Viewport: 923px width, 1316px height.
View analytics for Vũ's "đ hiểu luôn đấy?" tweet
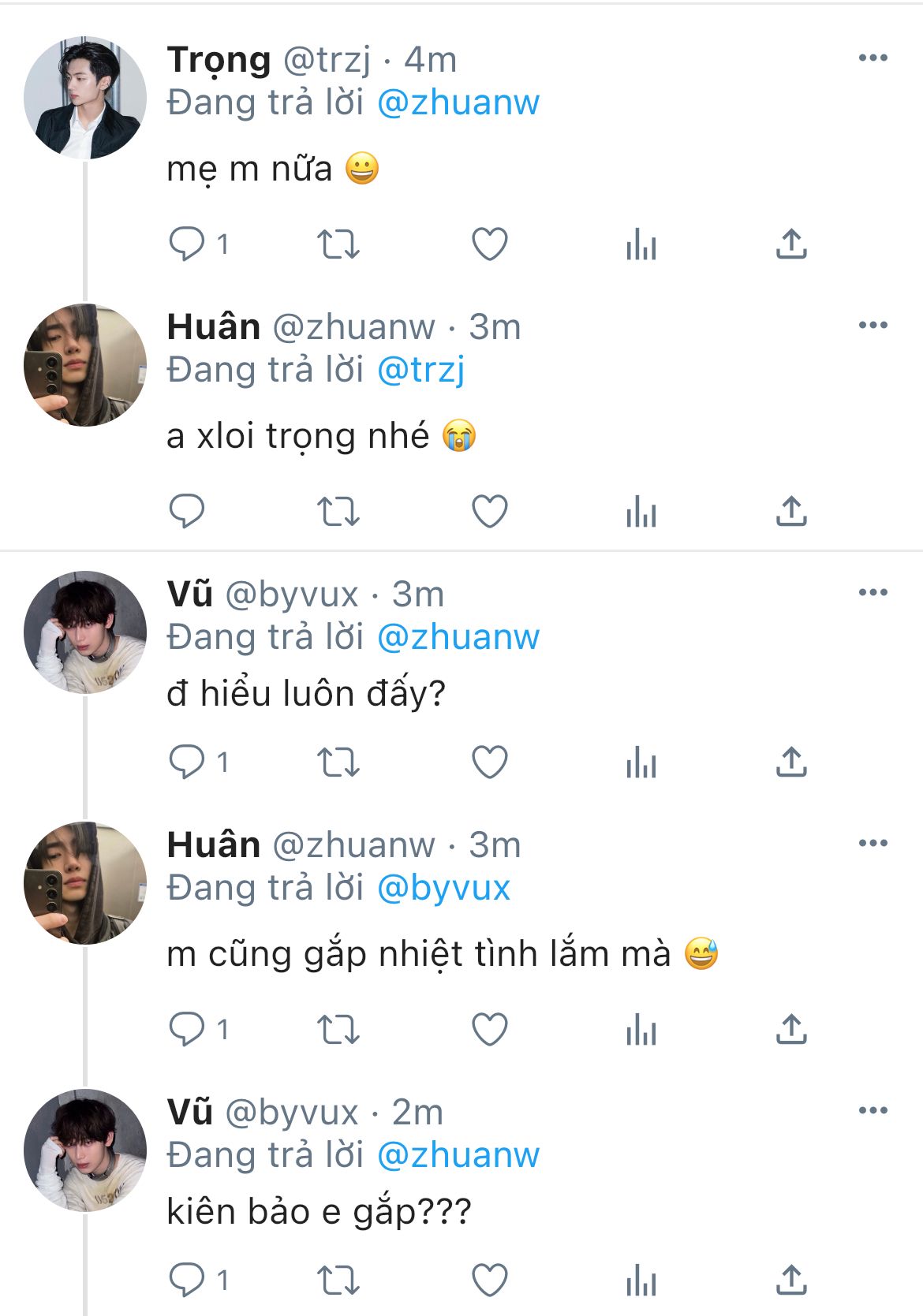641,762
